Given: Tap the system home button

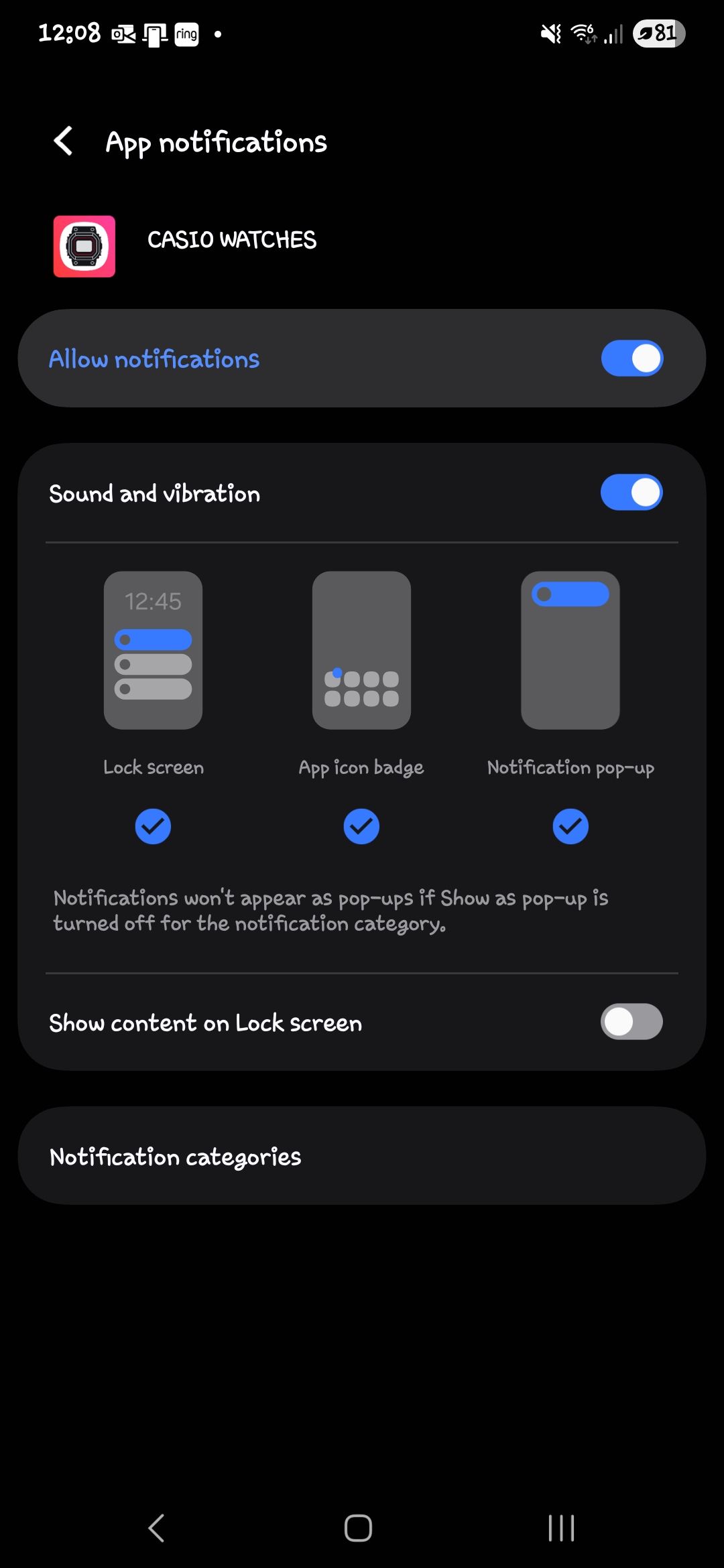Looking at the screenshot, I should (x=358, y=1528).
